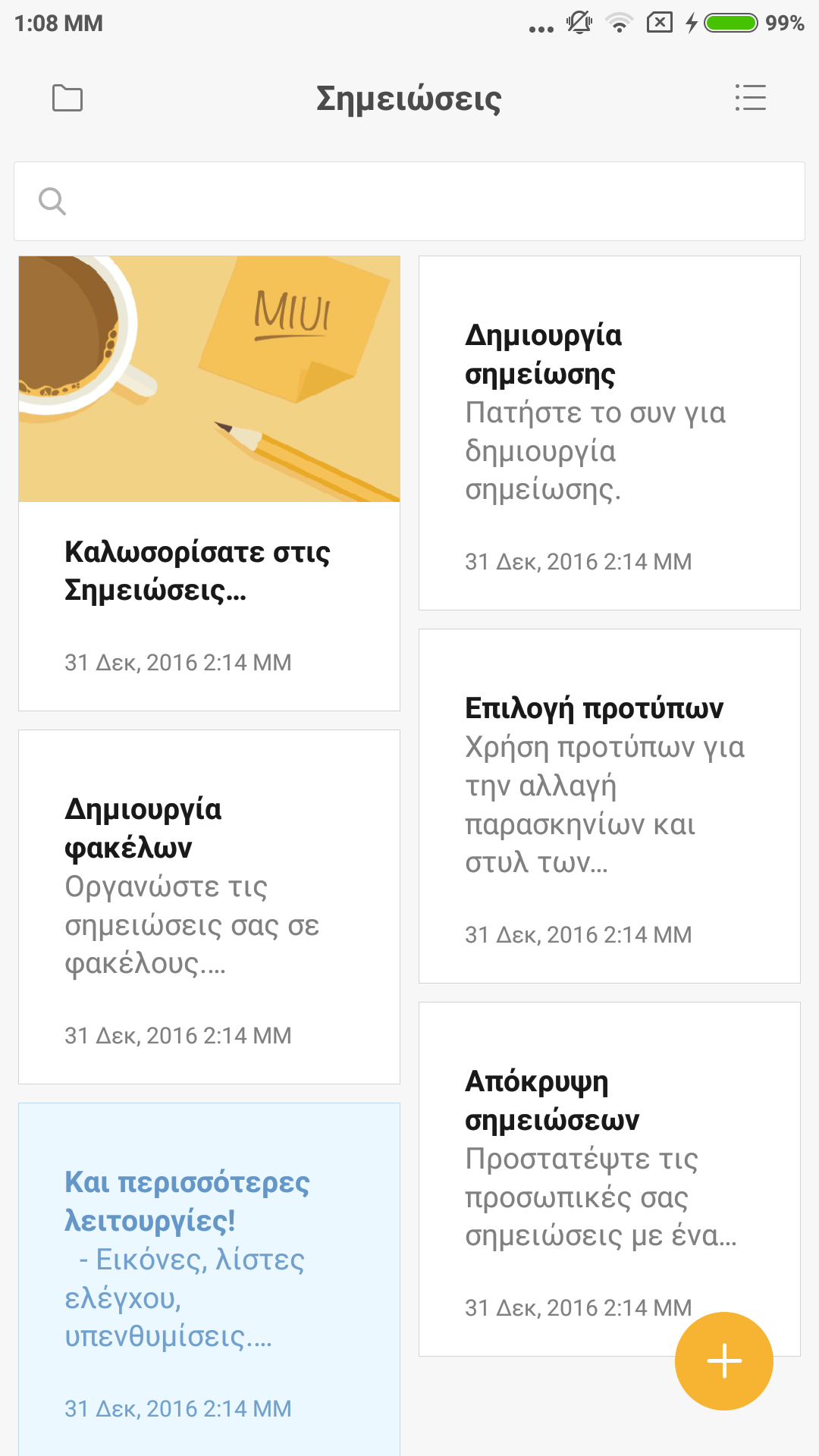
Task: Open the note Και περισσότερες λειτουργίες
Action: [x=209, y=1278]
